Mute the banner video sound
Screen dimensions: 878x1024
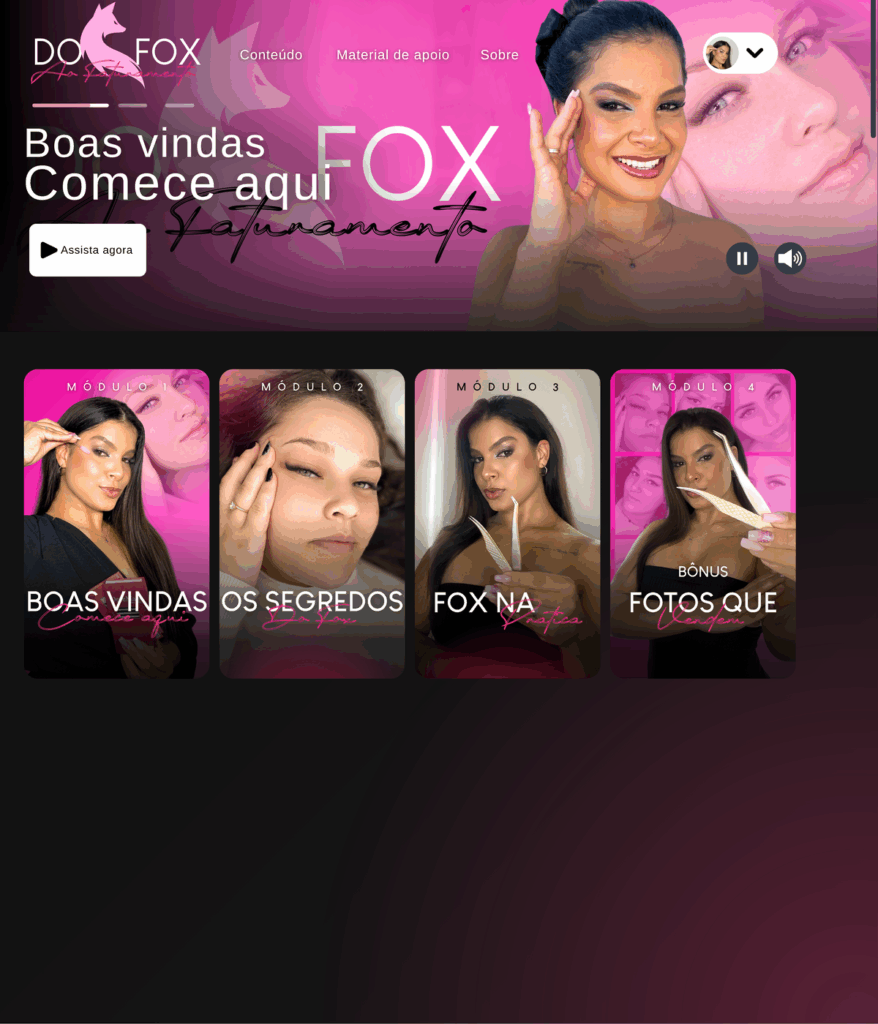pyautogui.click(x=790, y=259)
